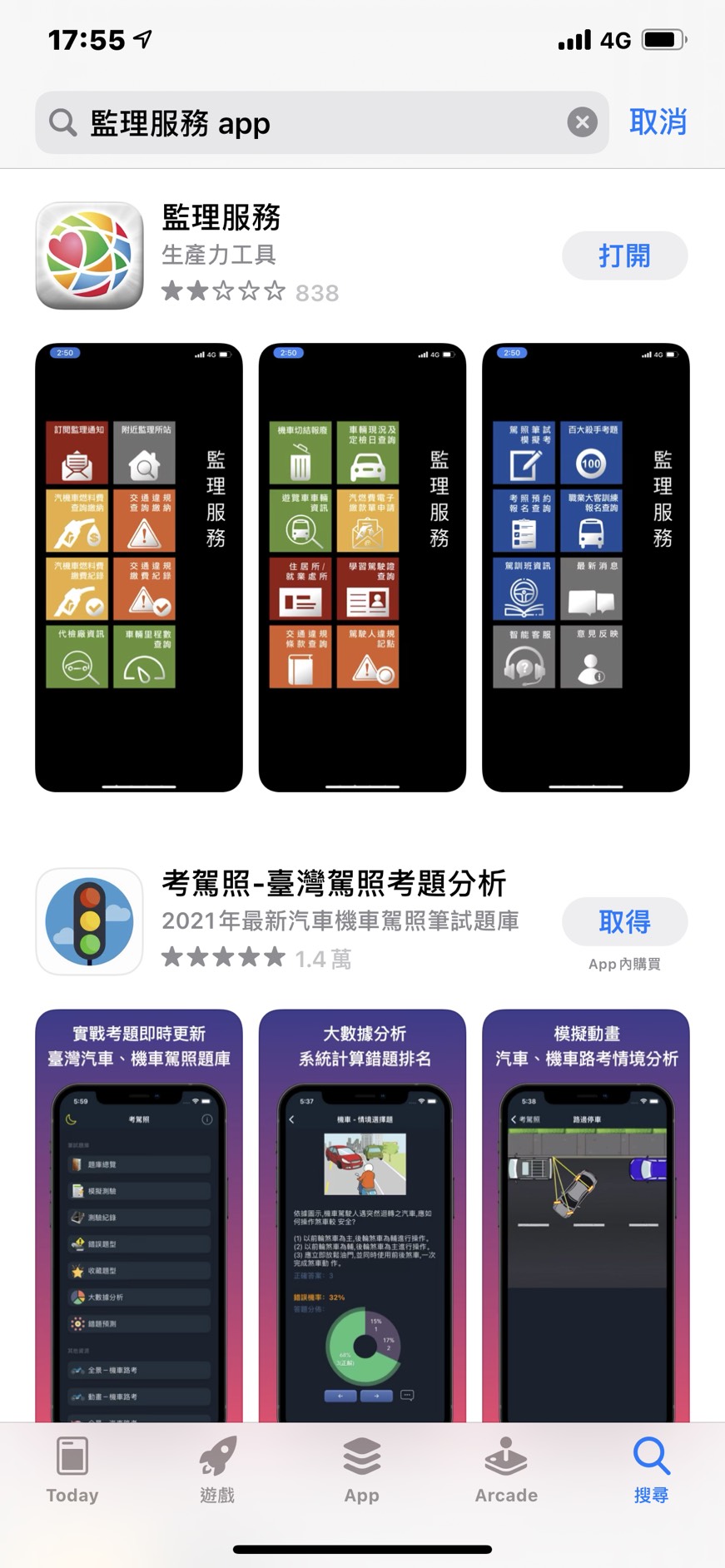Open the 監理服務 app with 打開

tap(624, 256)
